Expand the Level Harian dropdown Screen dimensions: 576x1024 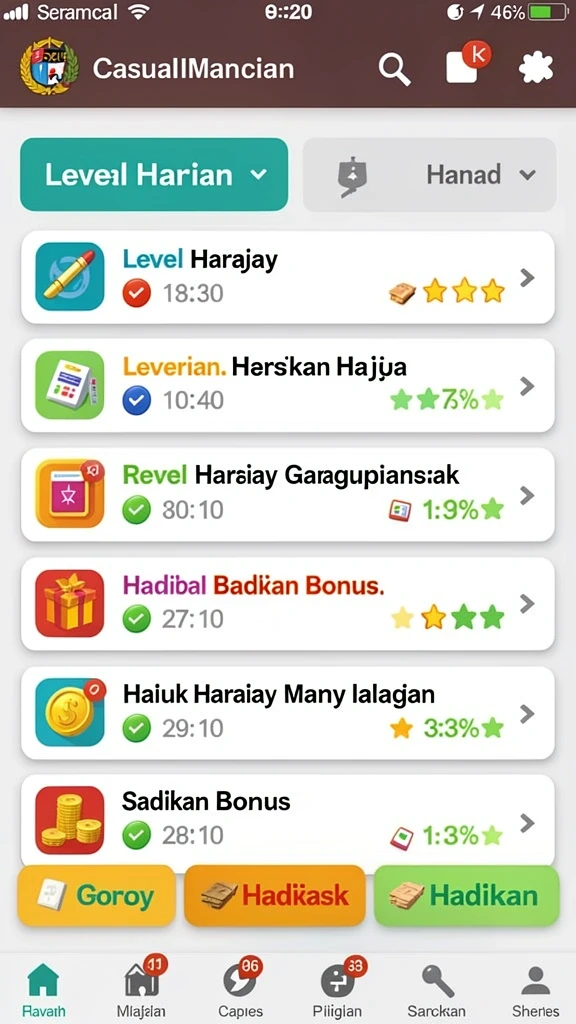tap(154, 174)
